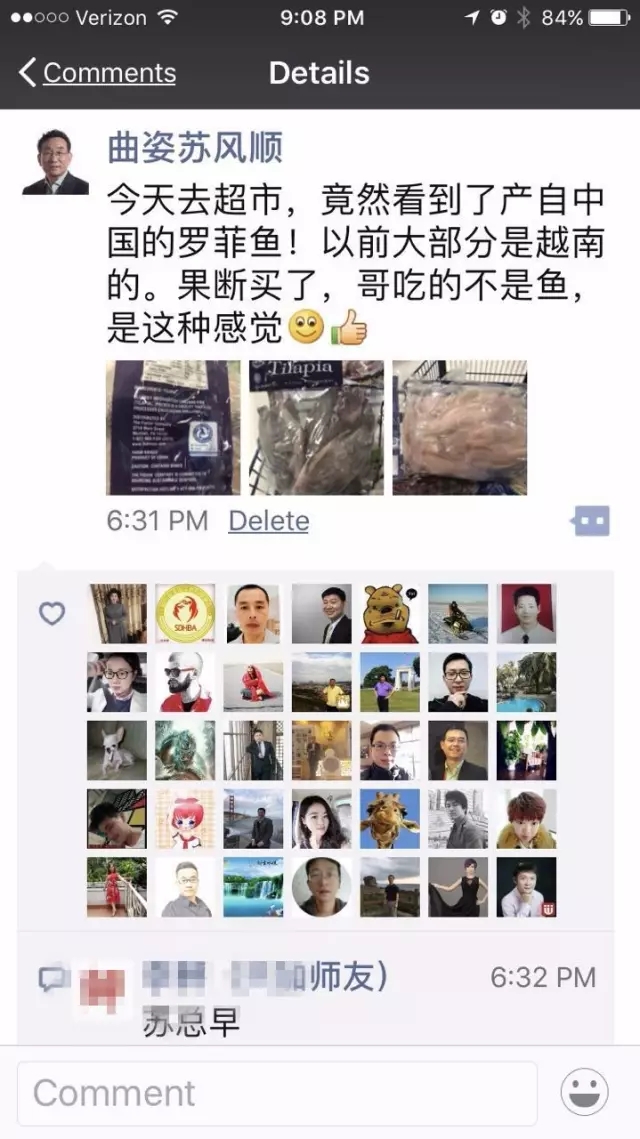Open the poster's profile photo
The image size is (640, 1139).
(55, 162)
